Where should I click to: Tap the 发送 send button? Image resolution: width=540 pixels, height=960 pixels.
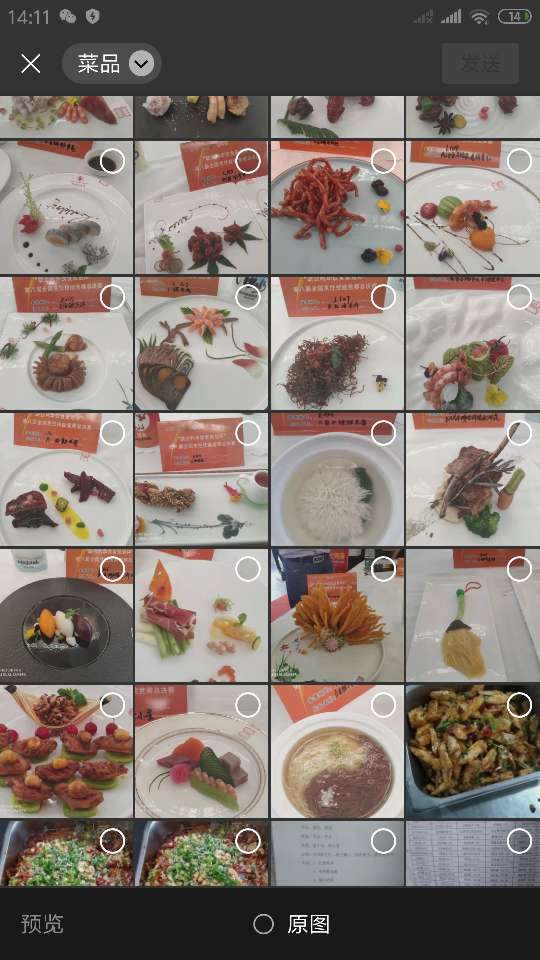480,64
